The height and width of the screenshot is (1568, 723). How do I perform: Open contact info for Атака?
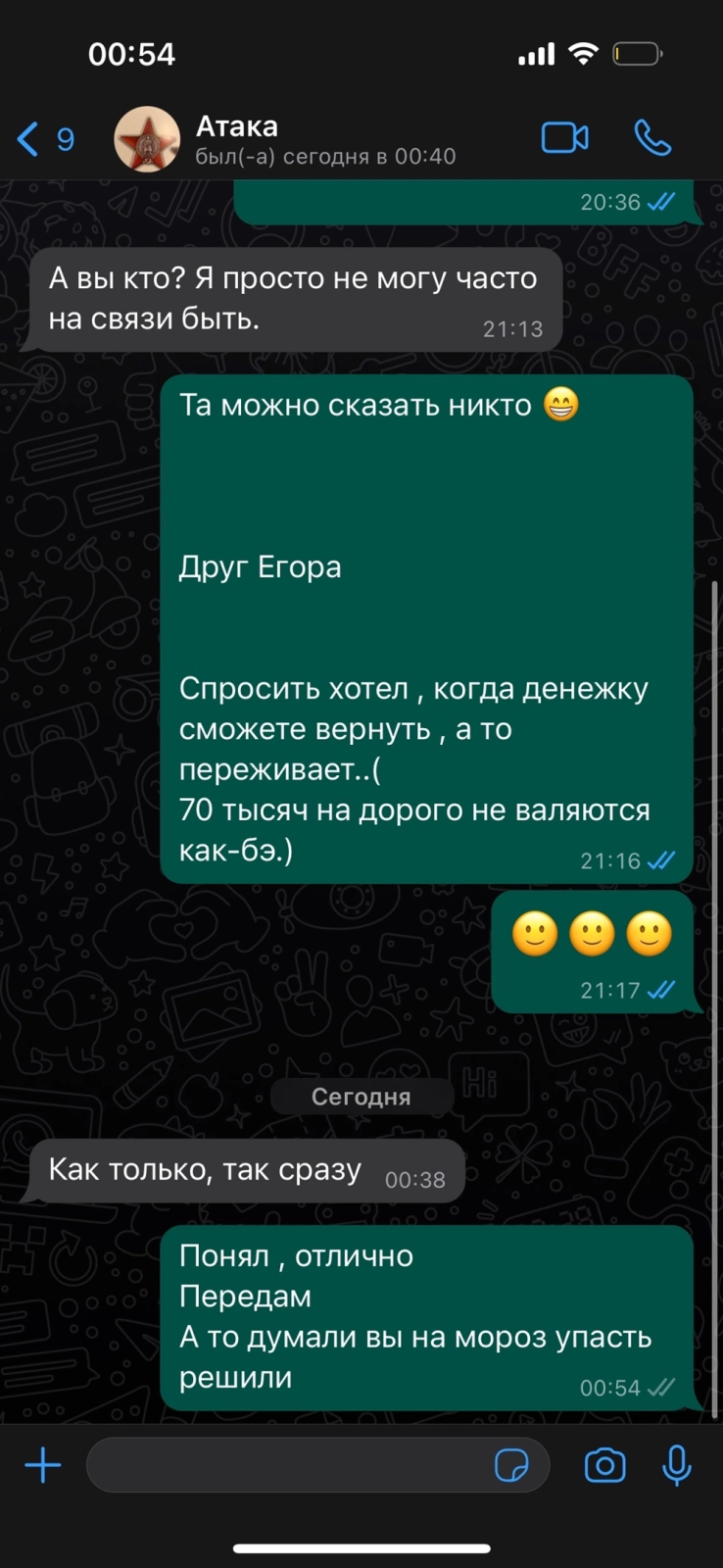click(325, 140)
